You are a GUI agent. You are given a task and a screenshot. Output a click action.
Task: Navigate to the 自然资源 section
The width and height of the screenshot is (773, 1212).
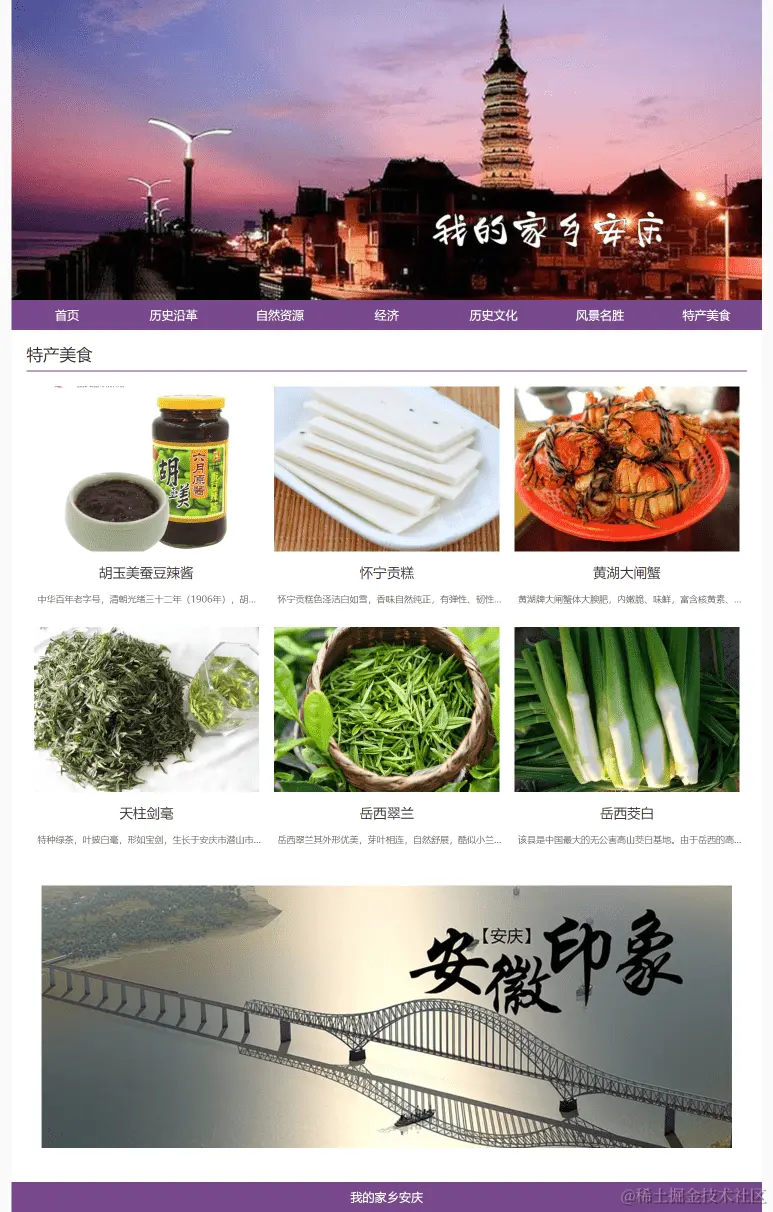(x=279, y=315)
